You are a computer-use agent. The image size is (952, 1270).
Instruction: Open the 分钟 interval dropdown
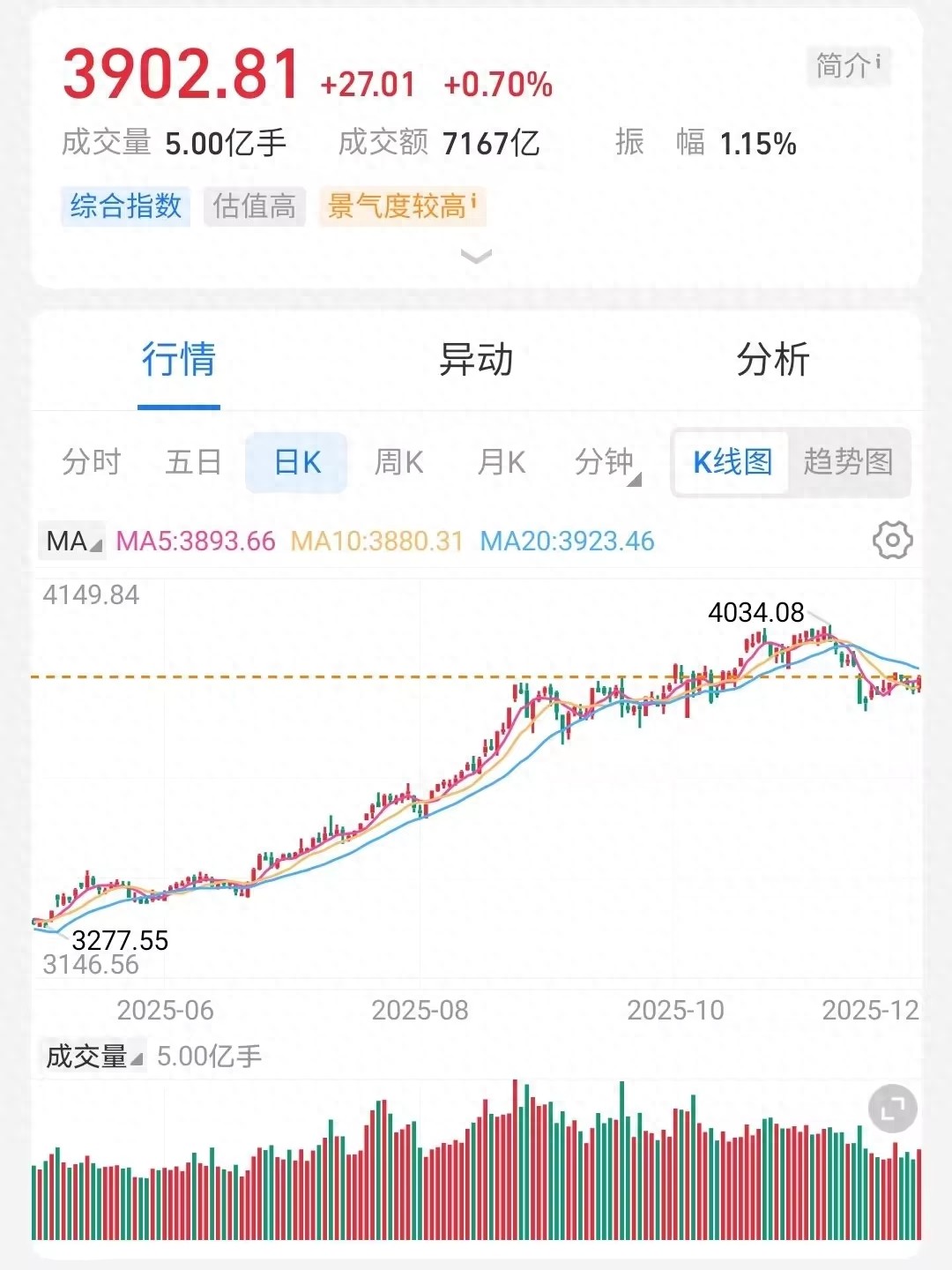tap(606, 461)
